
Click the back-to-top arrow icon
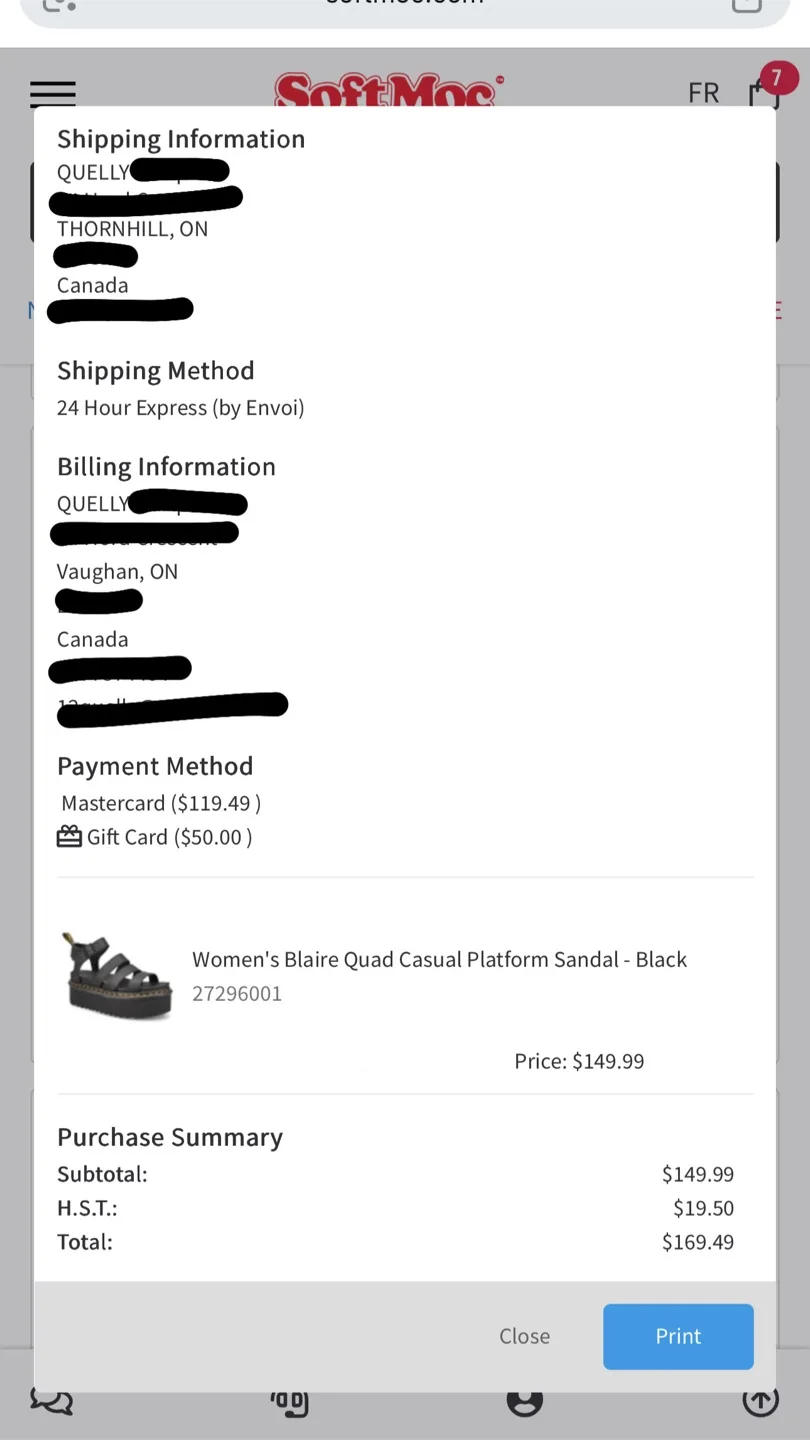pyautogui.click(x=760, y=1402)
